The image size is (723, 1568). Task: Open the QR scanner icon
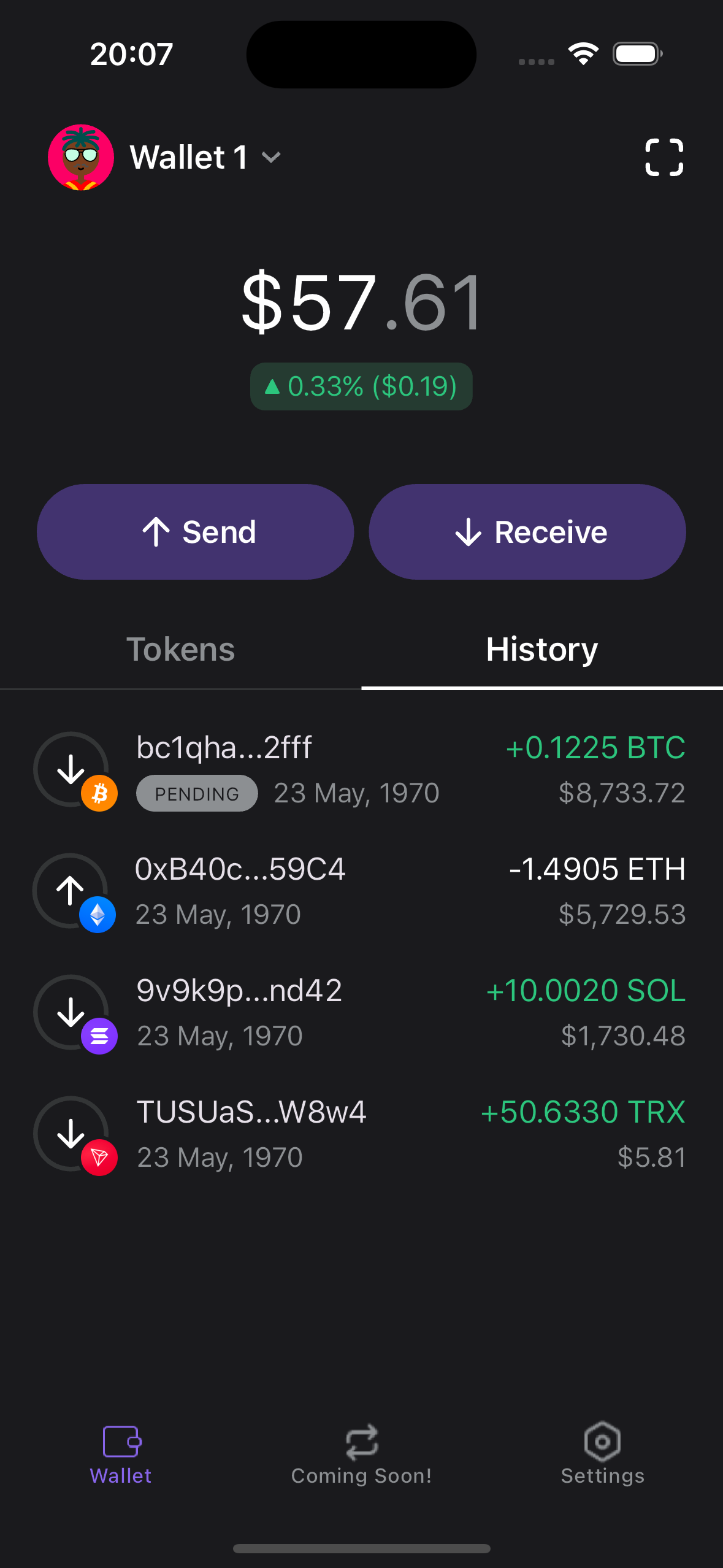664,158
